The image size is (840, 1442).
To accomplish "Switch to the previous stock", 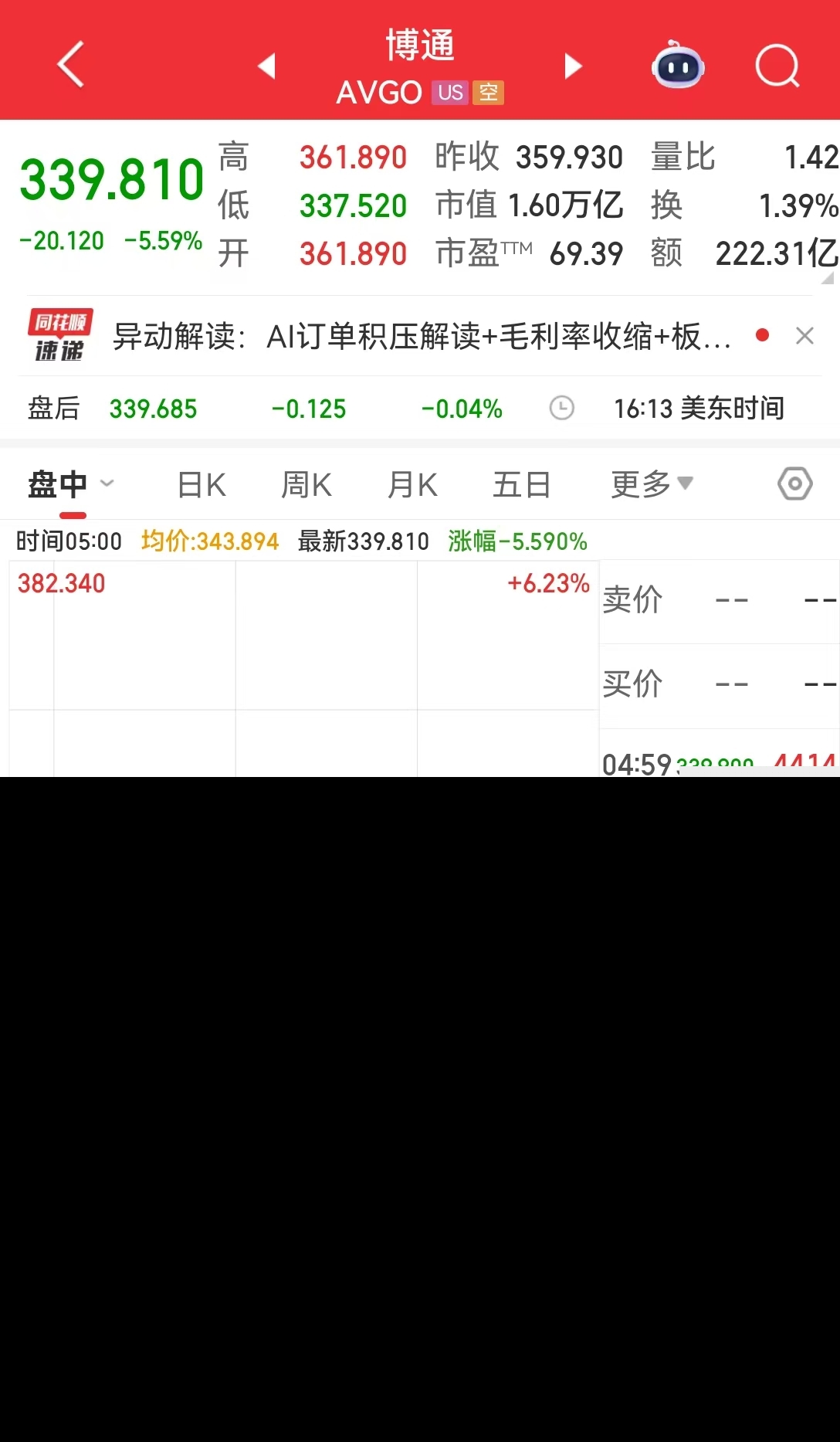I will [267, 66].
